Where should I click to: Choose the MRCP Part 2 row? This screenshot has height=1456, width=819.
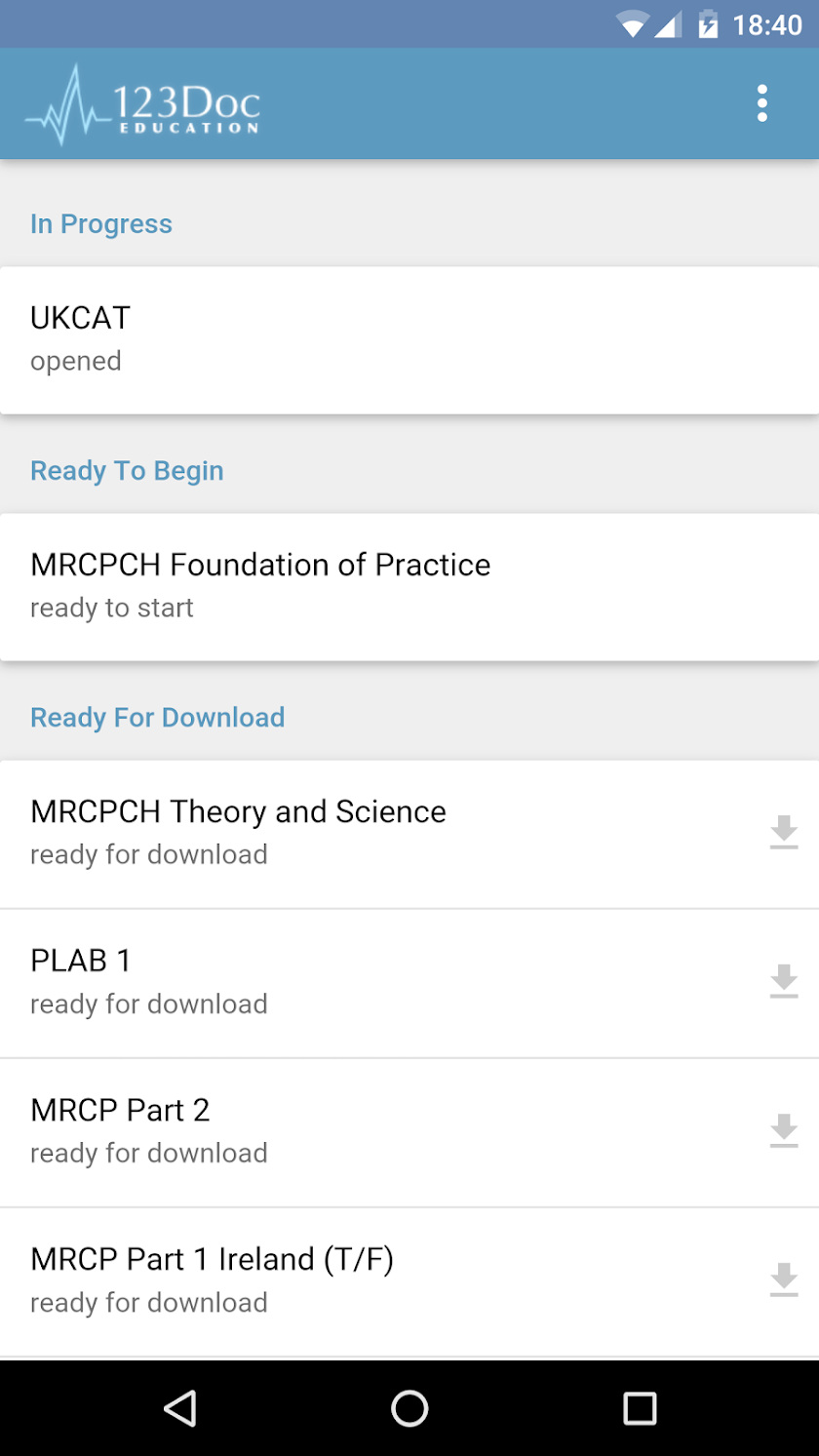coord(370,1131)
